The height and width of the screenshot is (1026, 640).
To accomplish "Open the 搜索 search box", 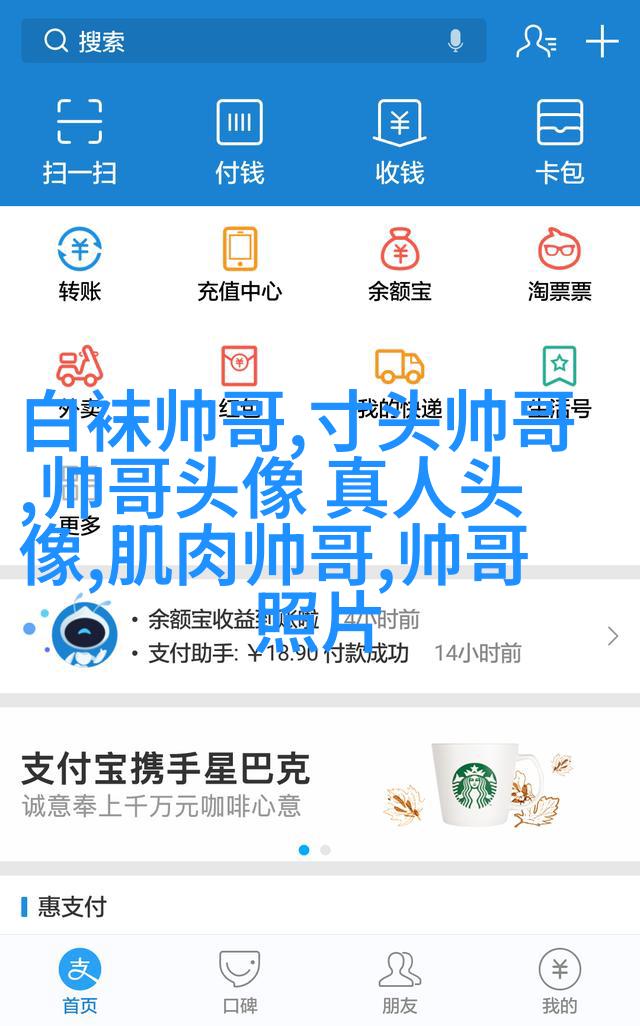I will tap(240, 41).
